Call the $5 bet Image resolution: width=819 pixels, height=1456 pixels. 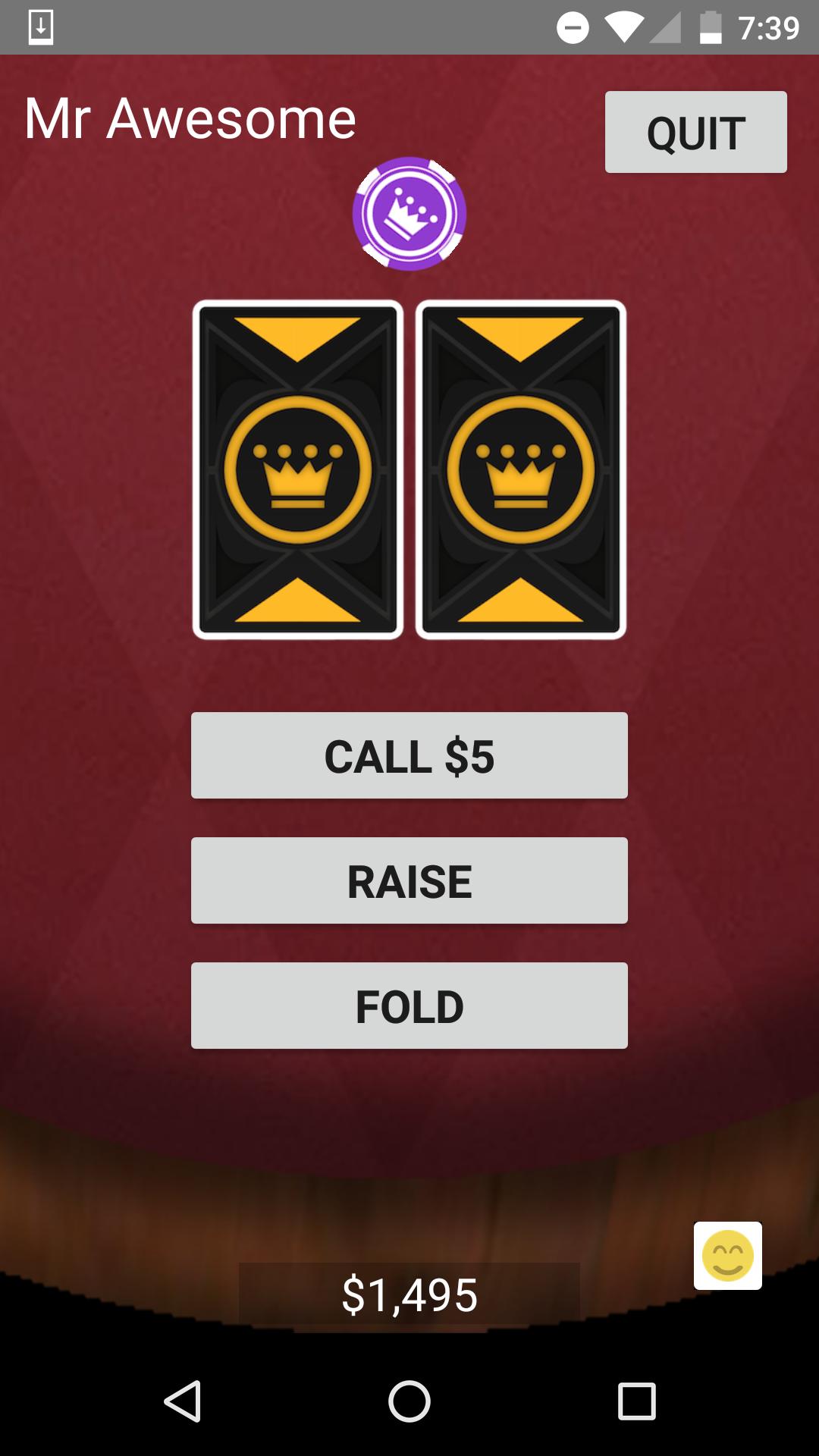coord(409,755)
